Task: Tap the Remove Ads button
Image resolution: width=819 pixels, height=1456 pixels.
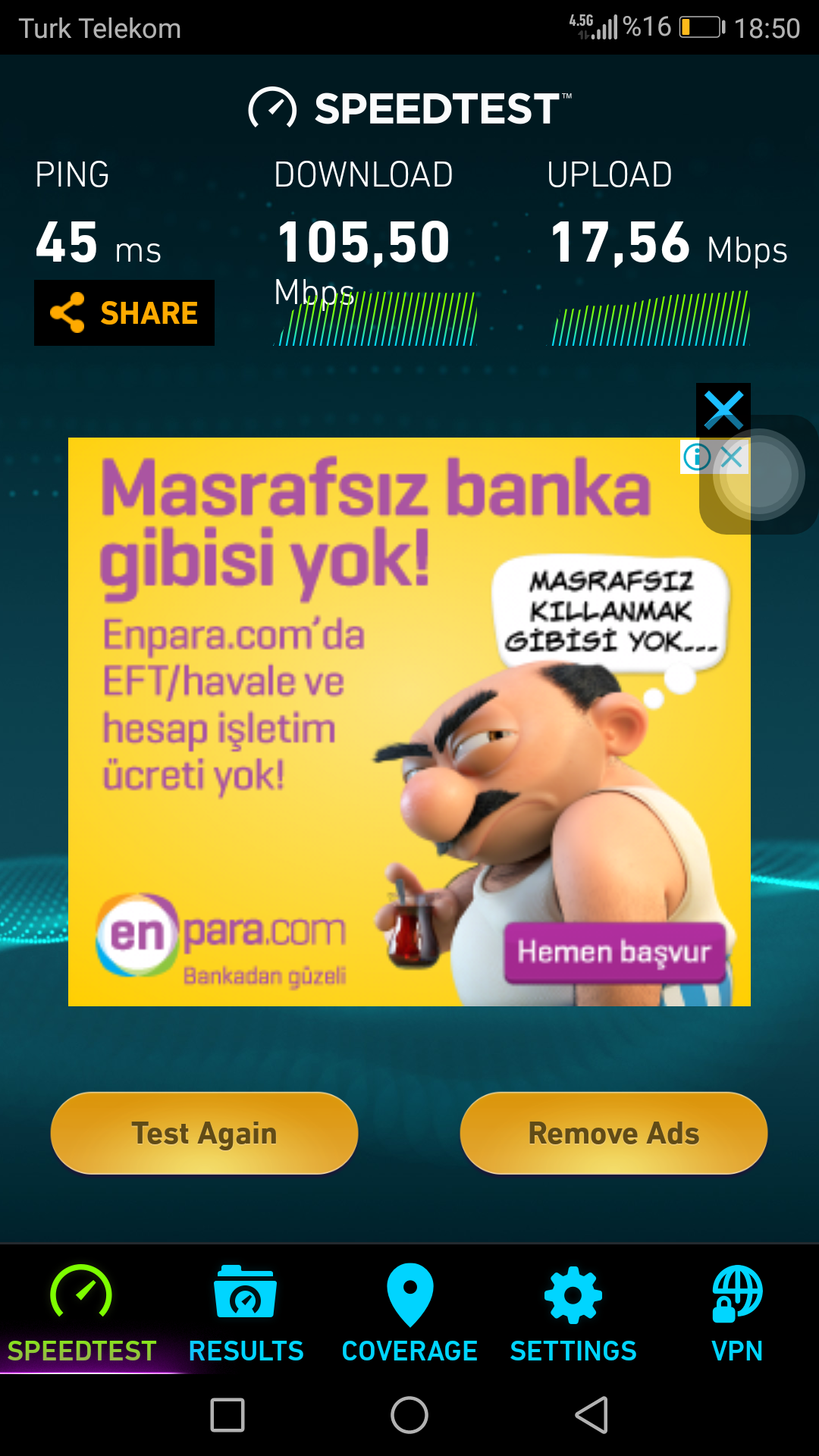Action: point(613,1133)
